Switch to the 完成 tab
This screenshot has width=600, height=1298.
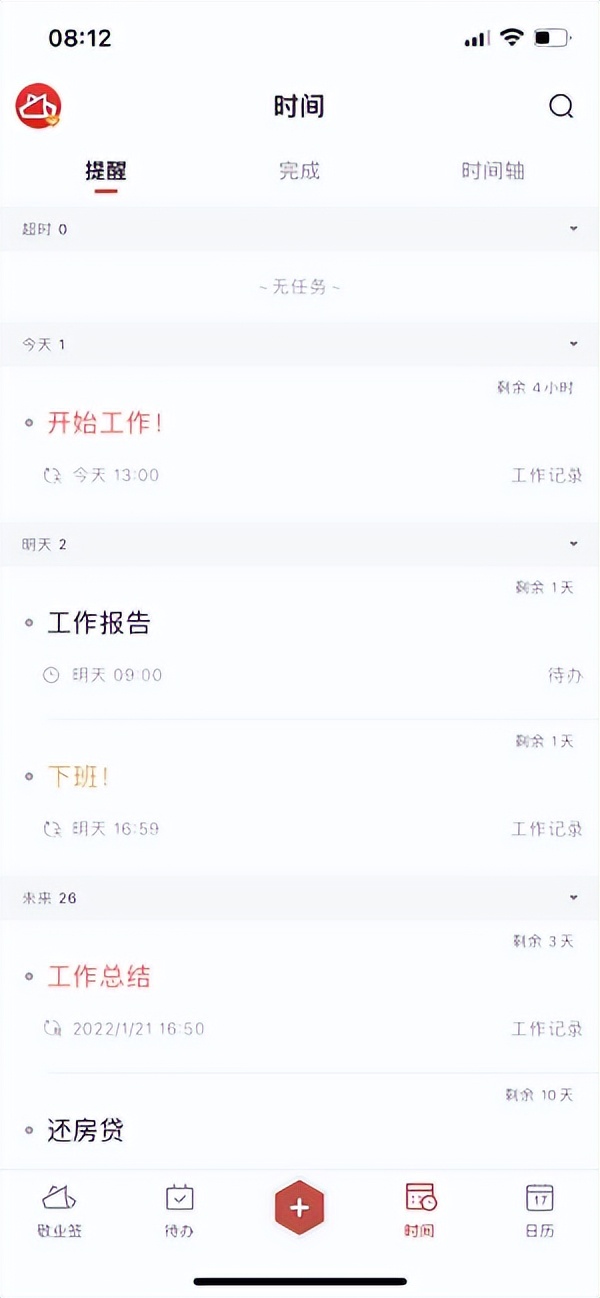[x=299, y=171]
